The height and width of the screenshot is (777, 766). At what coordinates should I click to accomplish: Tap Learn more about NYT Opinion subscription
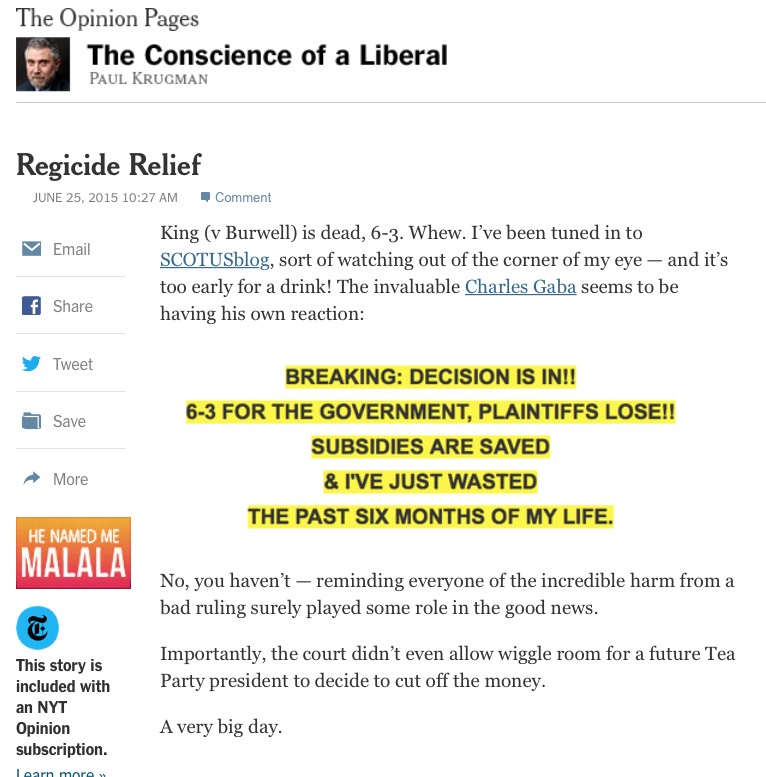click(x=61, y=771)
